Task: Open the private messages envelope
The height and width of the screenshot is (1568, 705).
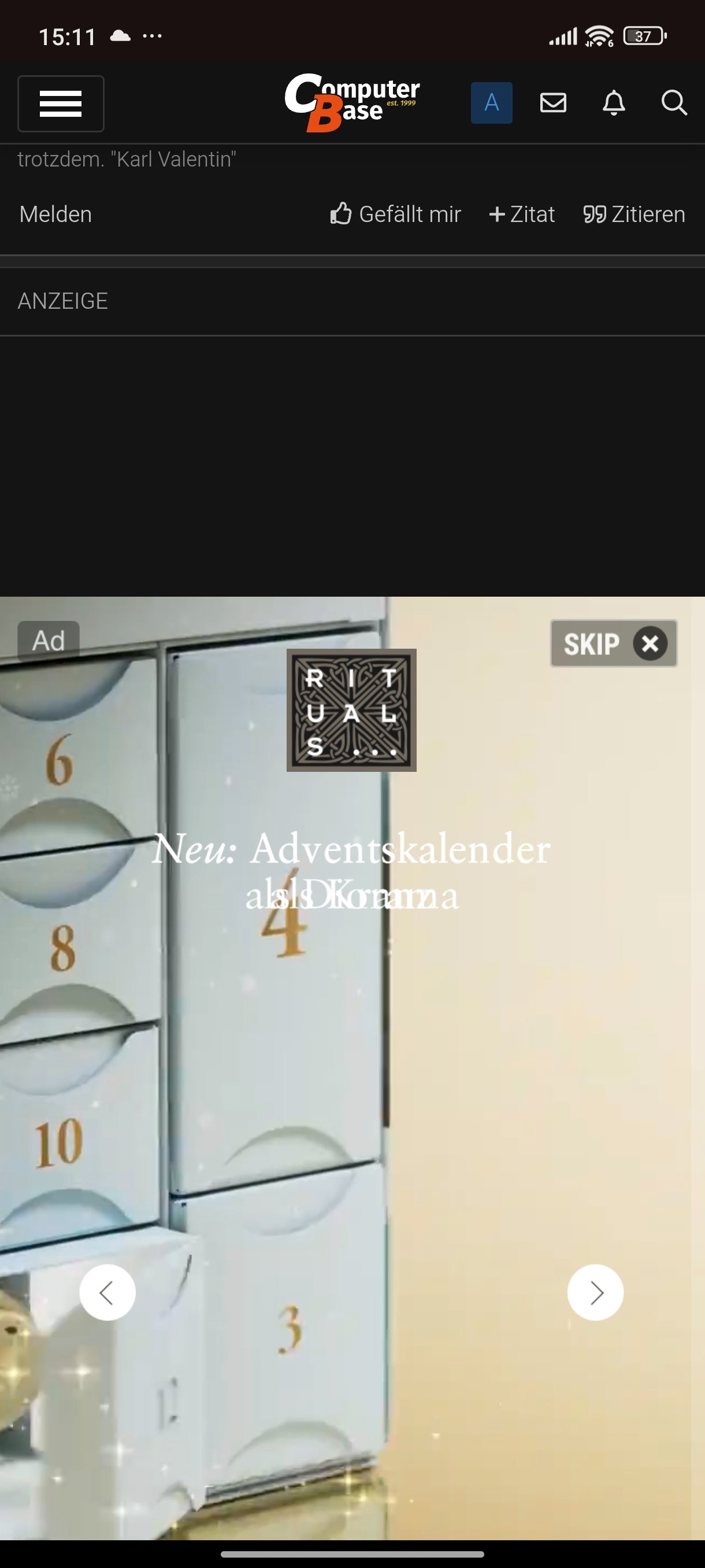Action: click(553, 103)
